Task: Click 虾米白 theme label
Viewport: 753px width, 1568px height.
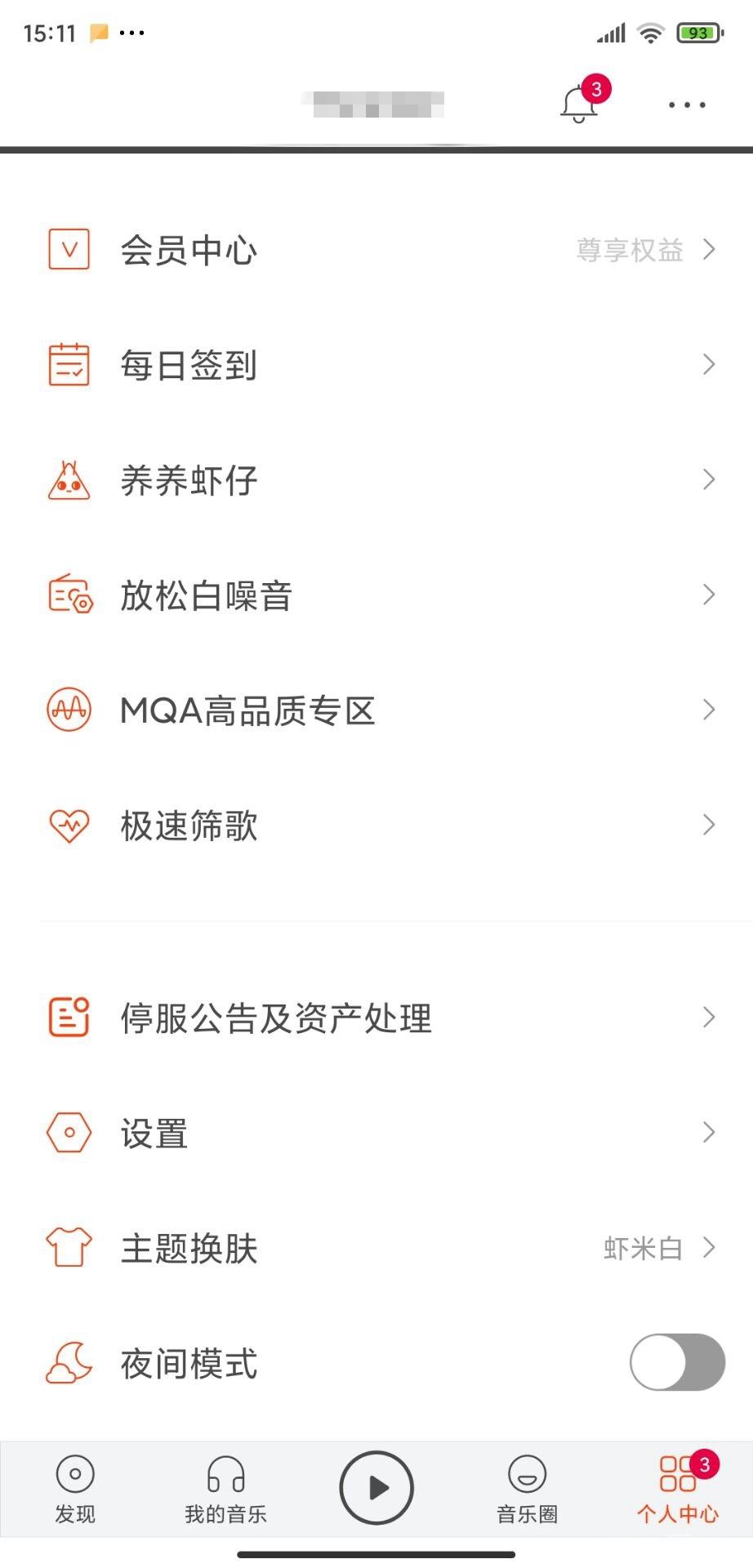Action: click(x=642, y=1248)
